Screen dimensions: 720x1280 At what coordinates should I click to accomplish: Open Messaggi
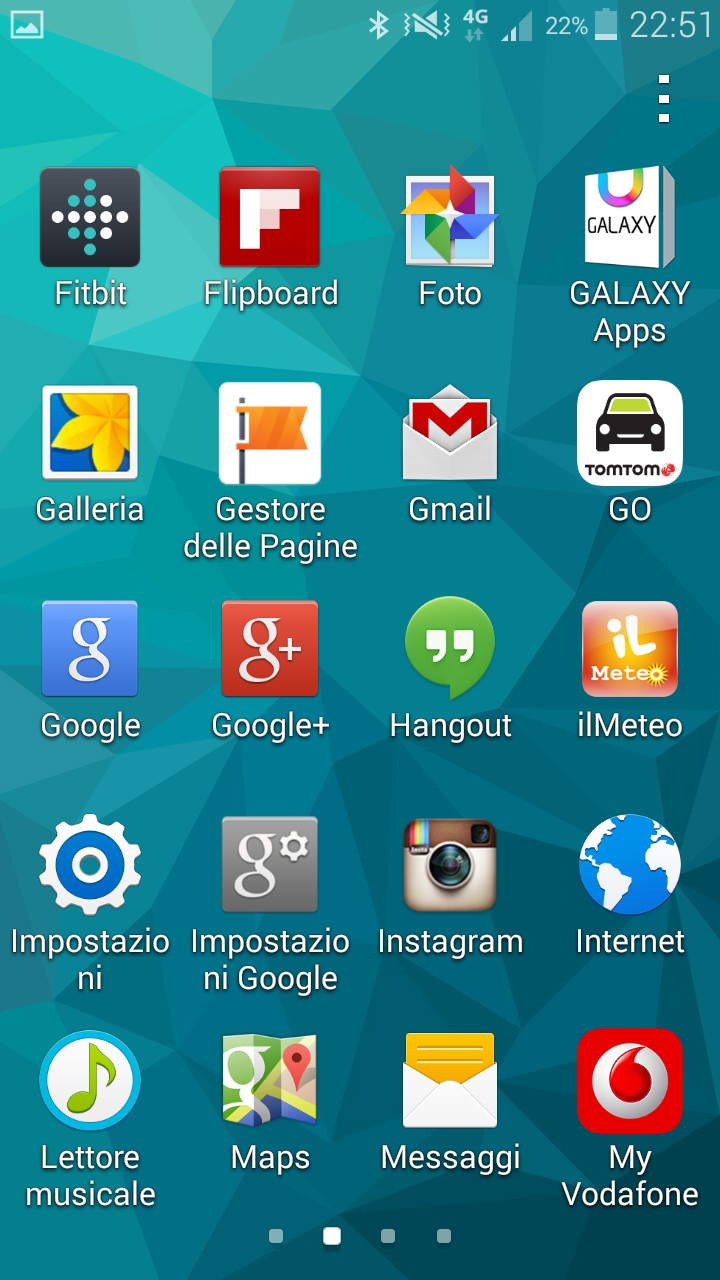tap(450, 1081)
